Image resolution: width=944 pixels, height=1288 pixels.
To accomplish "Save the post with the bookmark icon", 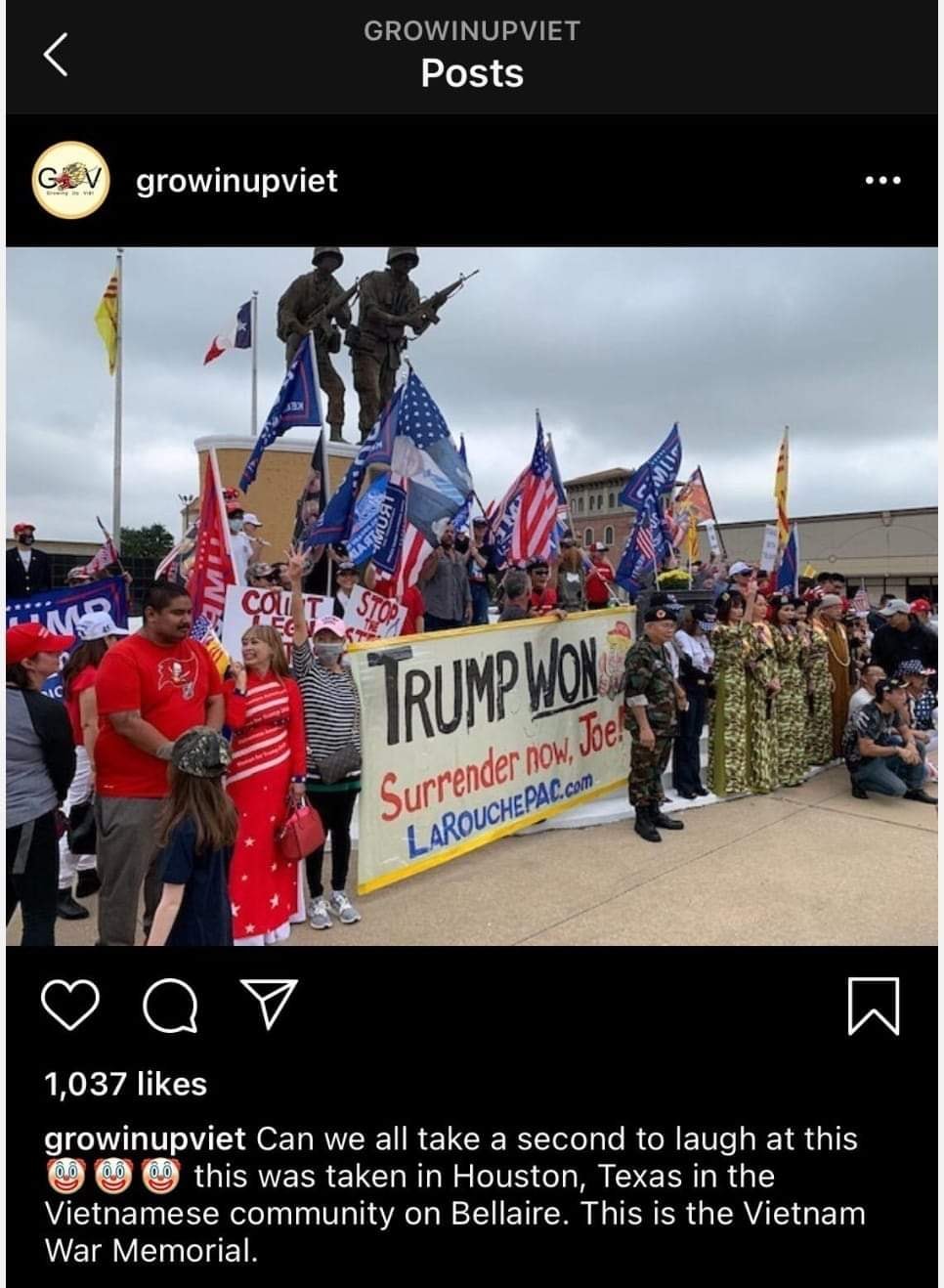I will (x=873, y=1006).
